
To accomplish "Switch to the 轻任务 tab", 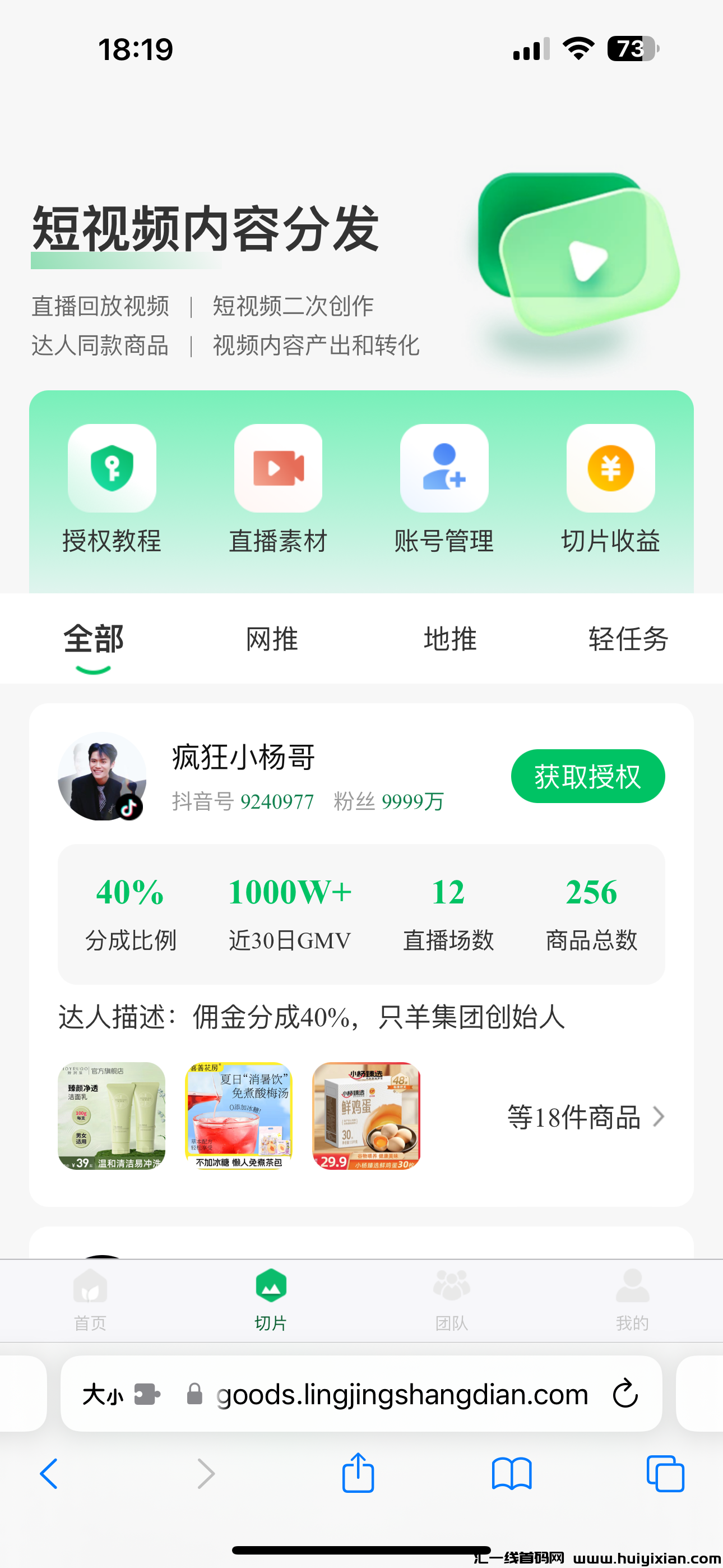I will (x=628, y=639).
